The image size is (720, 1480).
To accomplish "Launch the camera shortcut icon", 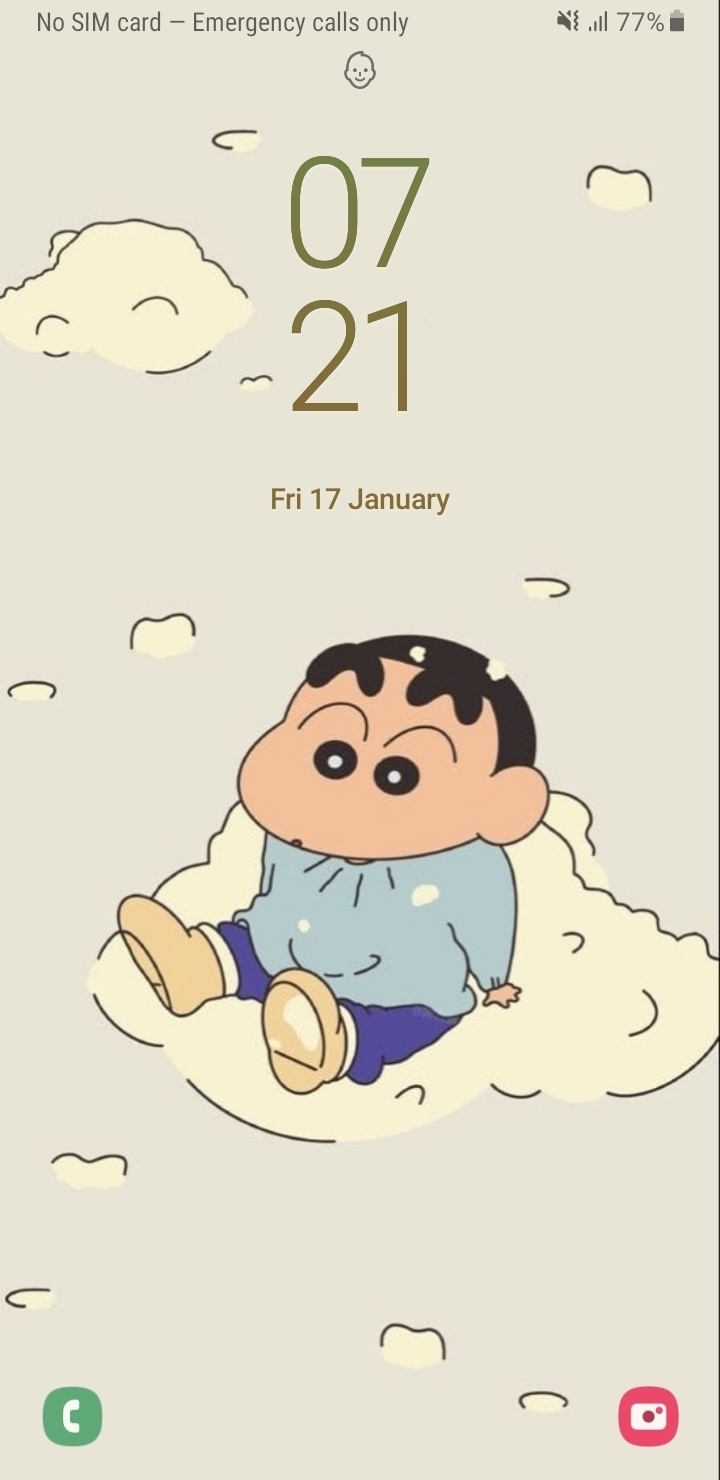I will point(648,1416).
